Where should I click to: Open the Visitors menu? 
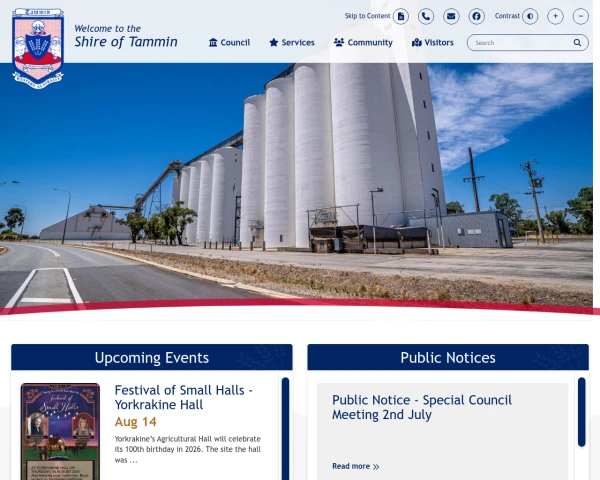click(x=432, y=43)
